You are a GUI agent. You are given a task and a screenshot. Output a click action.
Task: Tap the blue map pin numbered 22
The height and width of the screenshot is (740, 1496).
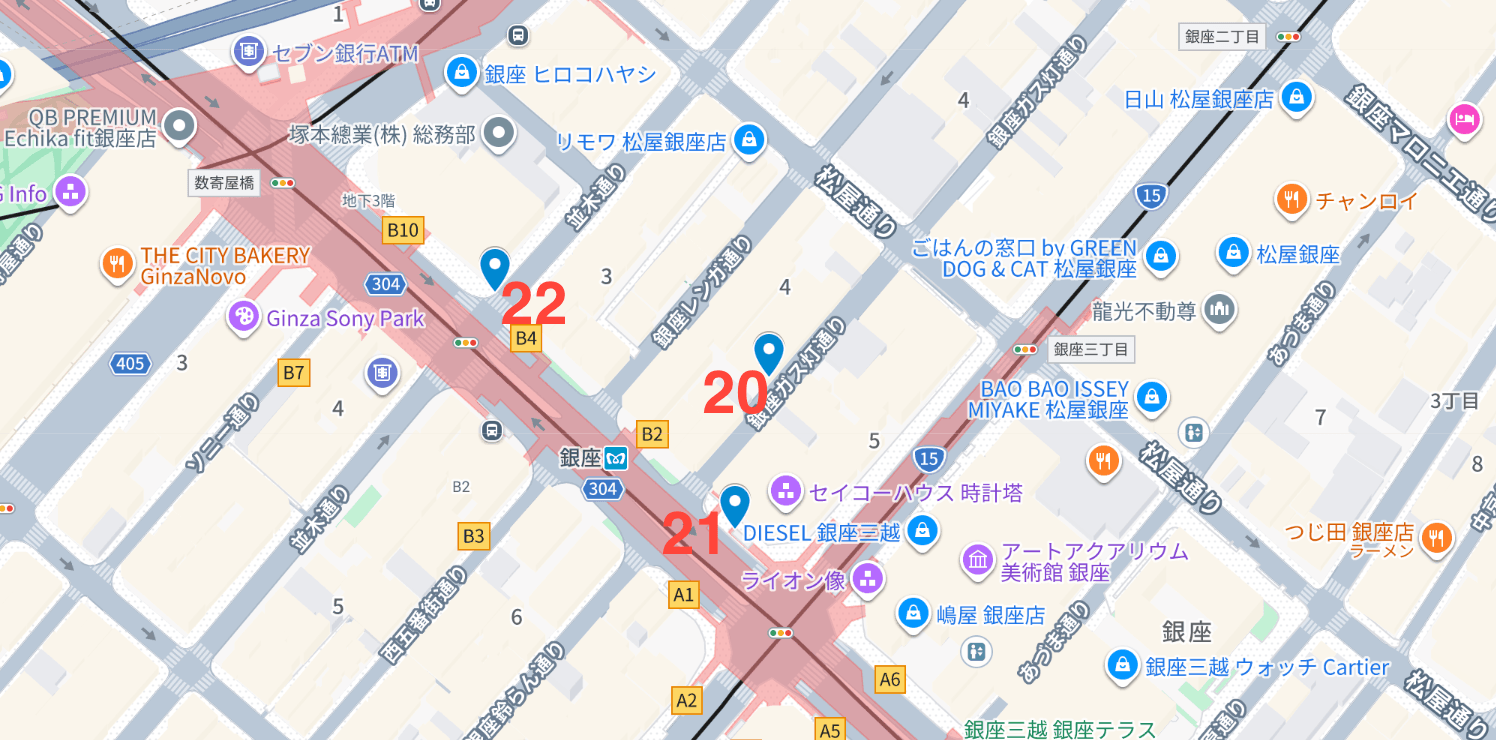[495, 267]
